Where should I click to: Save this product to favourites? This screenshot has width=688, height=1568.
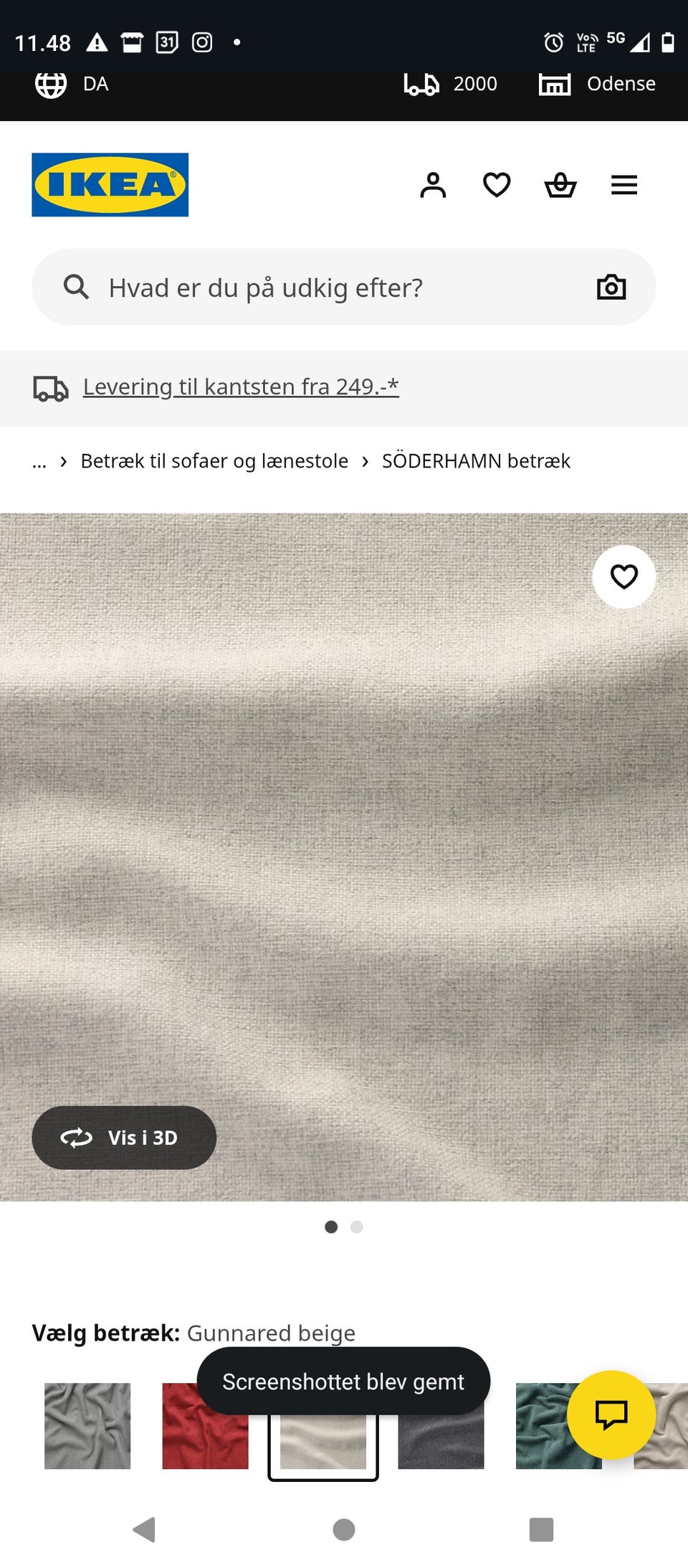pyautogui.click(x=624, y=576)
